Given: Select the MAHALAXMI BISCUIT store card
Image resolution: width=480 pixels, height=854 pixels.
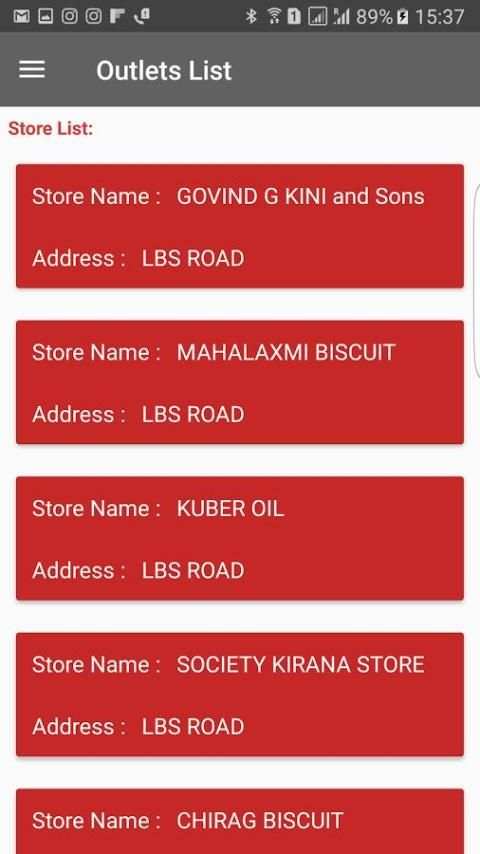Looking at the screenshot, I should tap(240, 382).
